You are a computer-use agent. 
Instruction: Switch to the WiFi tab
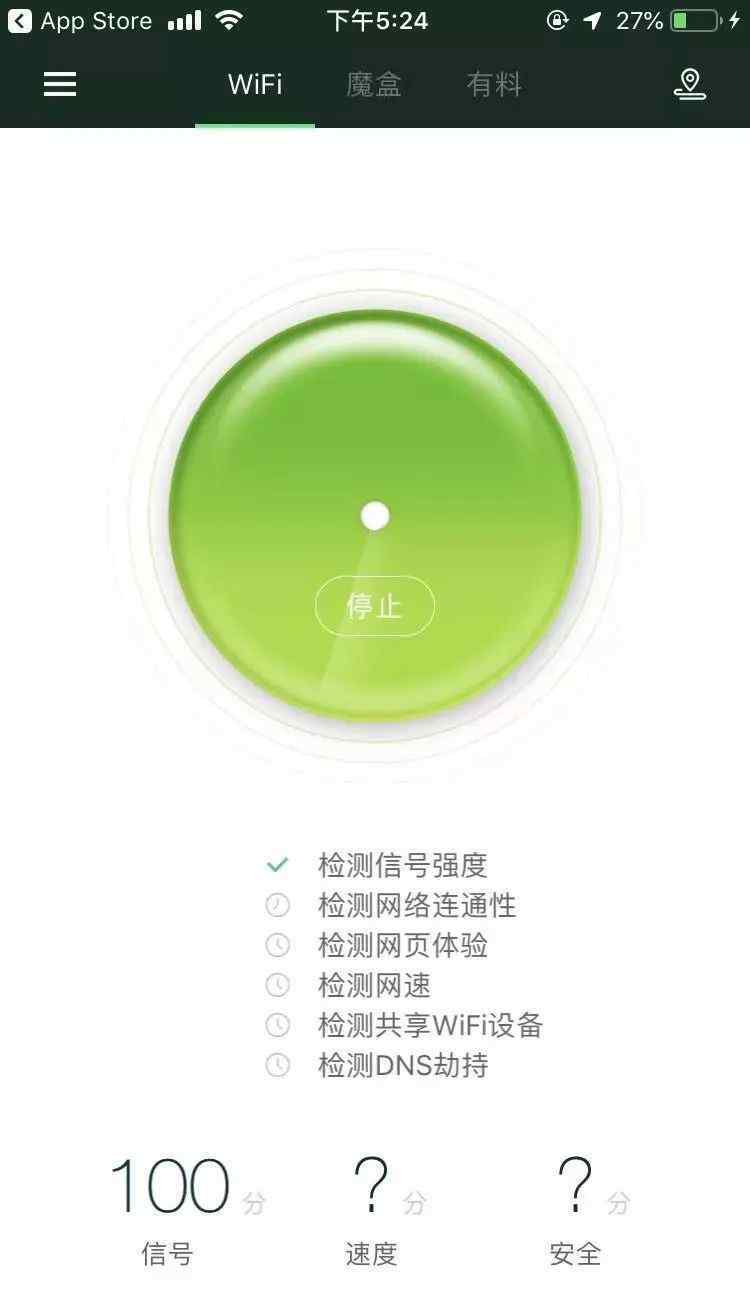[x=255, y=84]
